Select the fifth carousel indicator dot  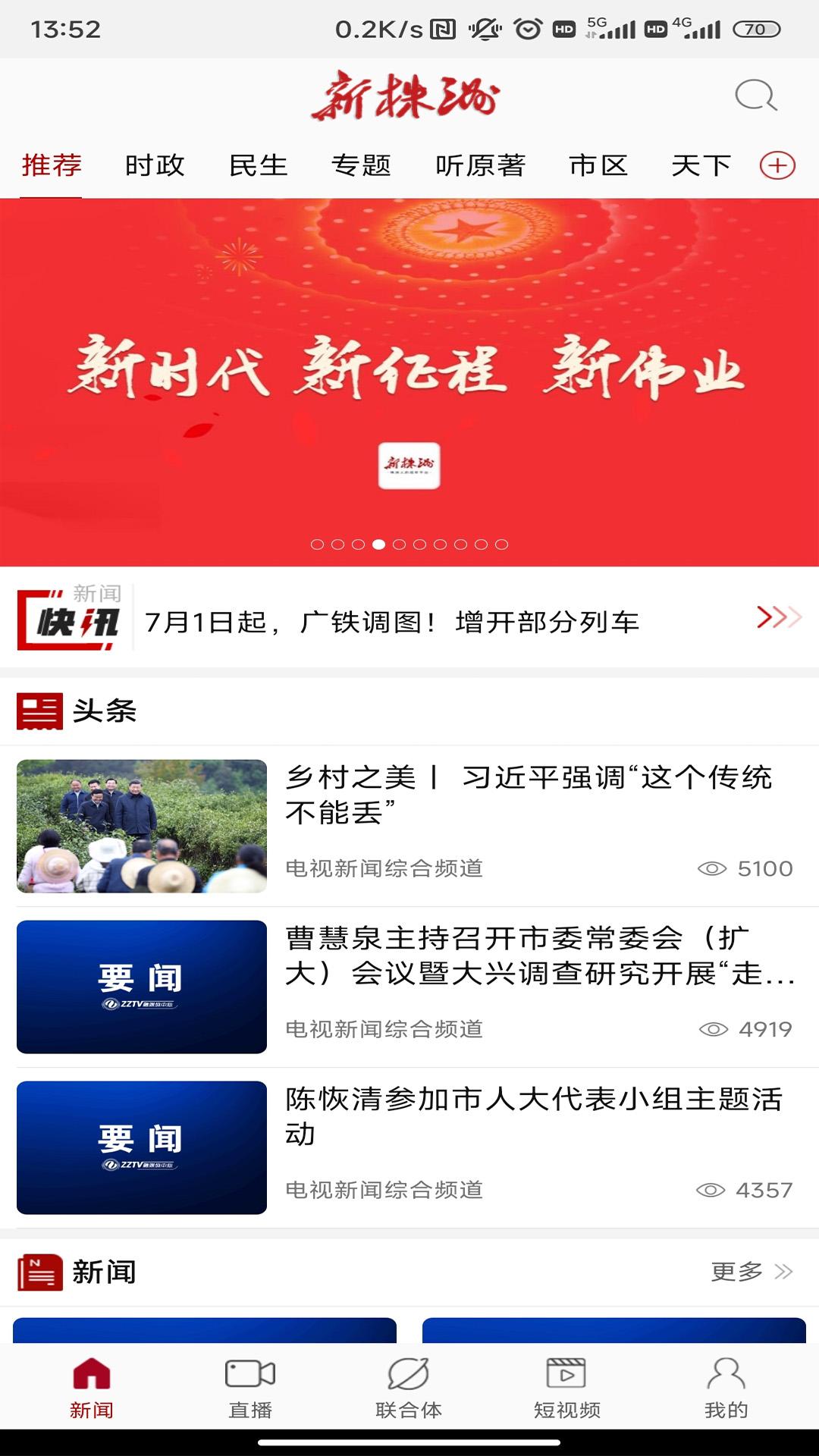coord(397,543)
